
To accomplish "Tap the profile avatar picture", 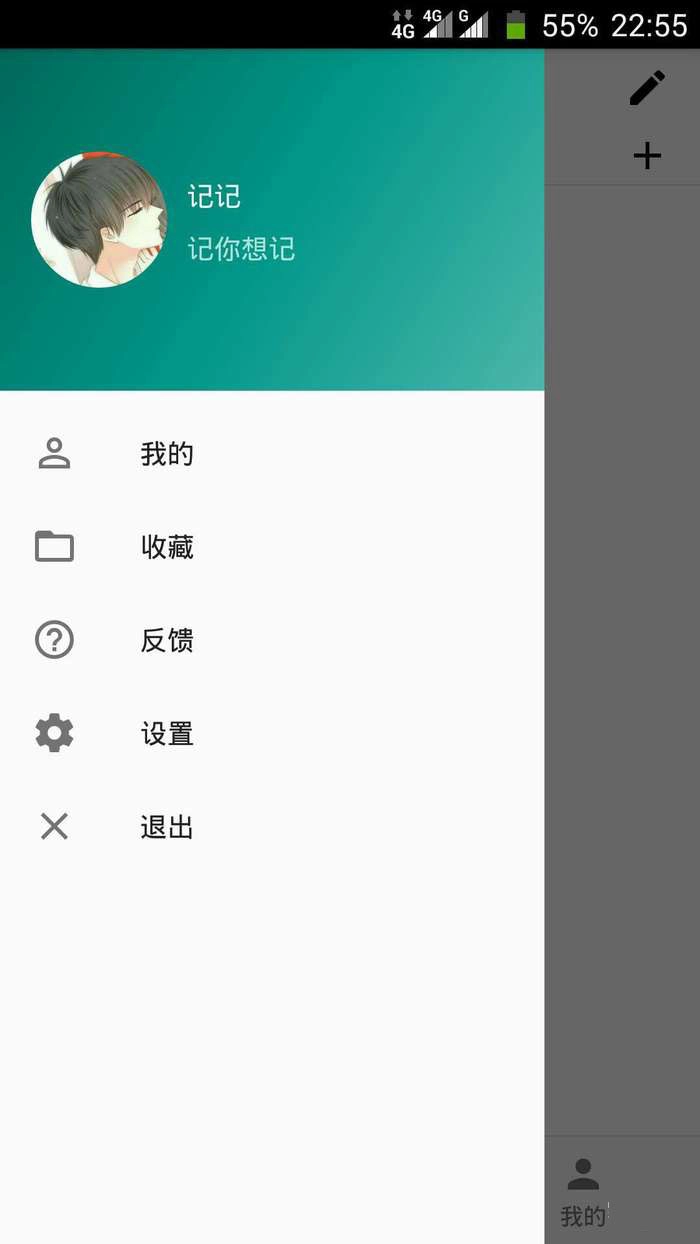I will pos(99,220).
